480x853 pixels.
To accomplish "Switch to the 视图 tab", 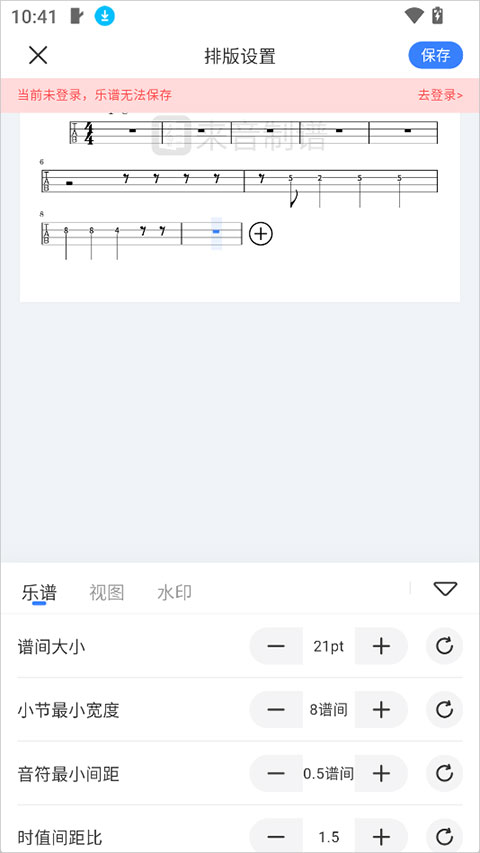I will [x=107, y=592].
